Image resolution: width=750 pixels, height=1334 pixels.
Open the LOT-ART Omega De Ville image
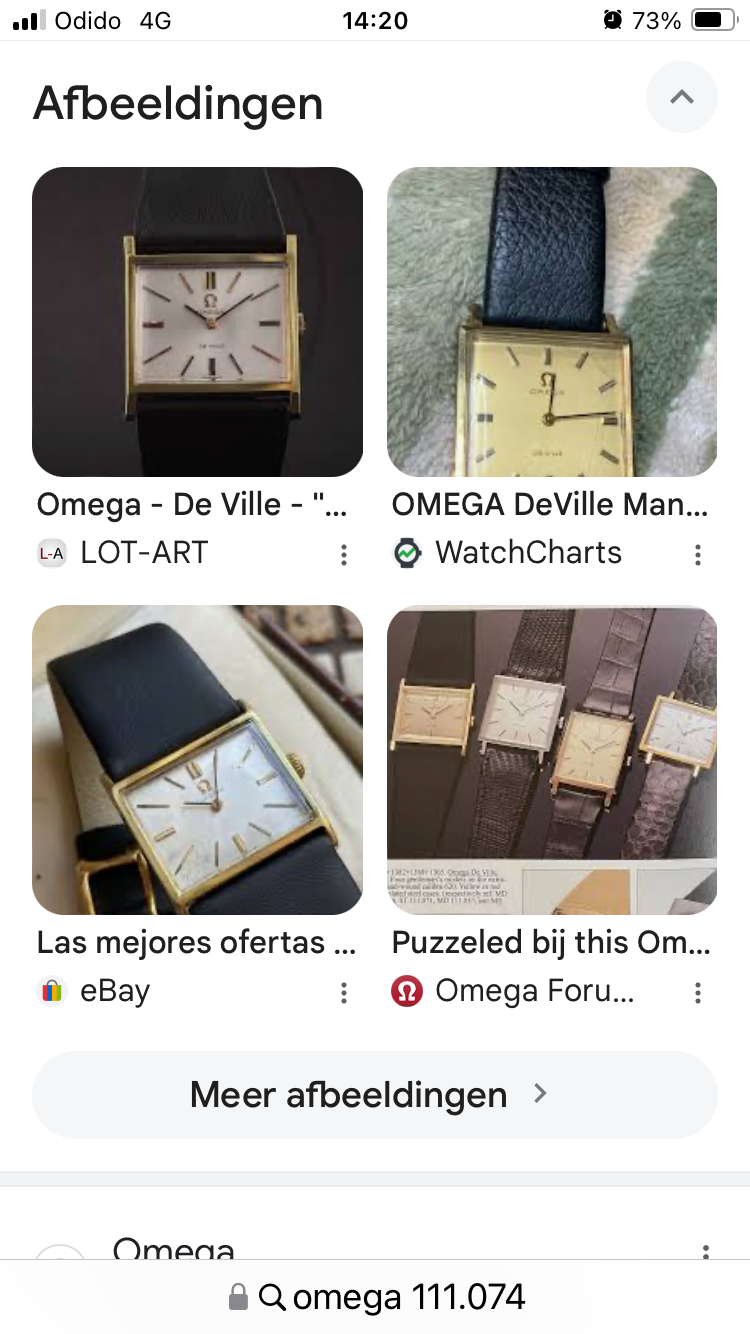point(198,321)
